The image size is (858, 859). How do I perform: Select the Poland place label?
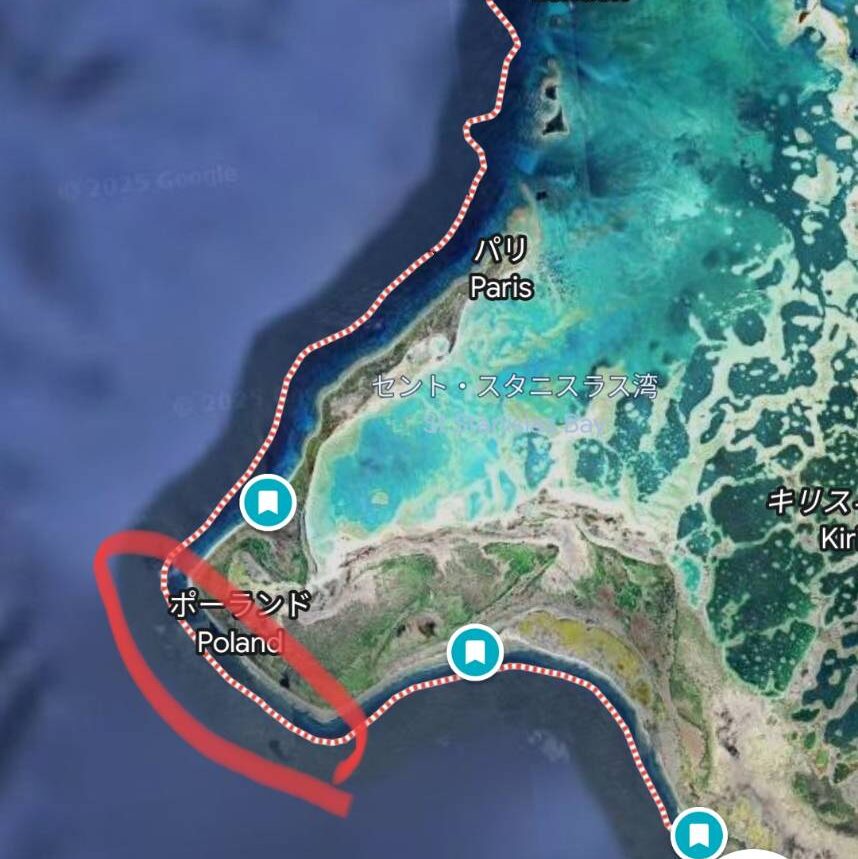[240, 623]
